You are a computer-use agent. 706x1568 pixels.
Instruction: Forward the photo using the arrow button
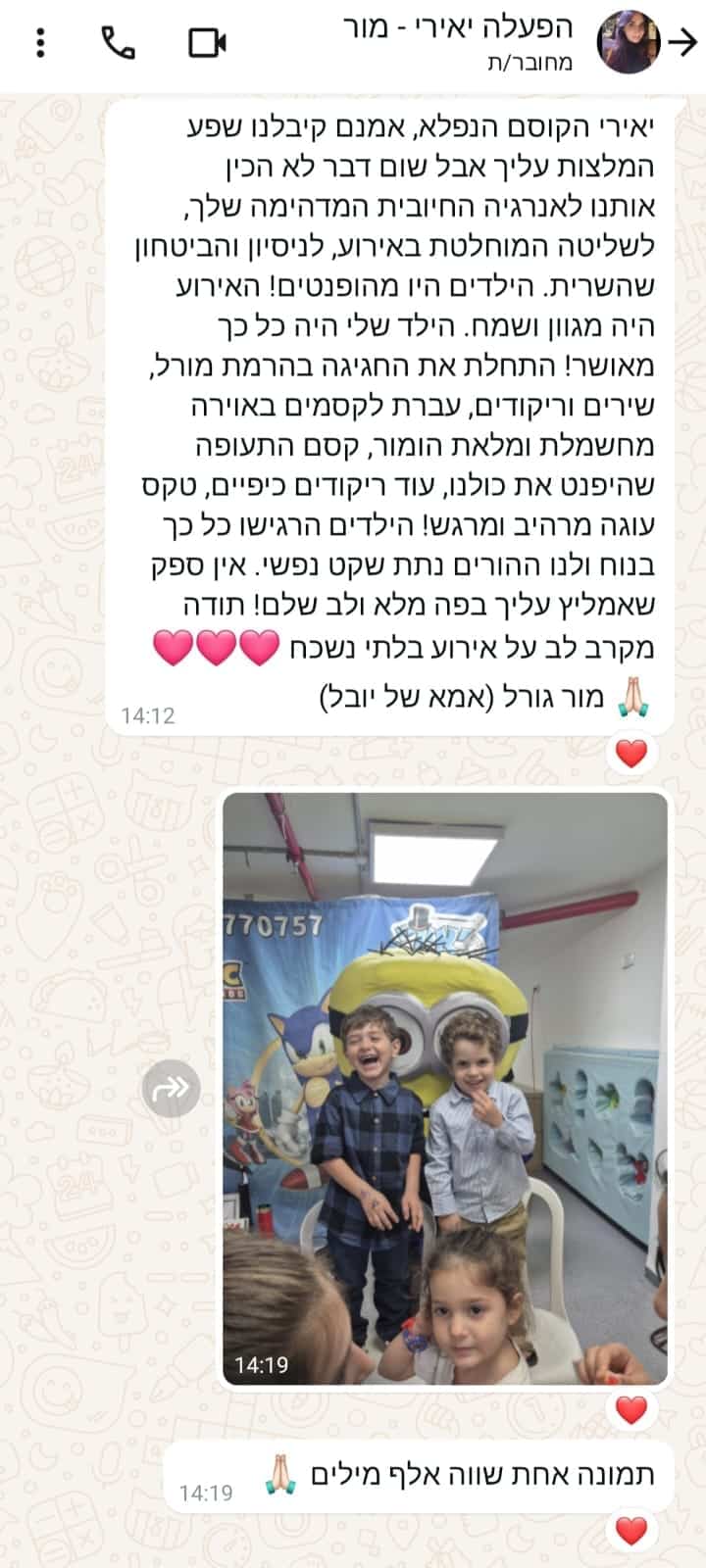pyautogui.click(x=171, y=1089)
